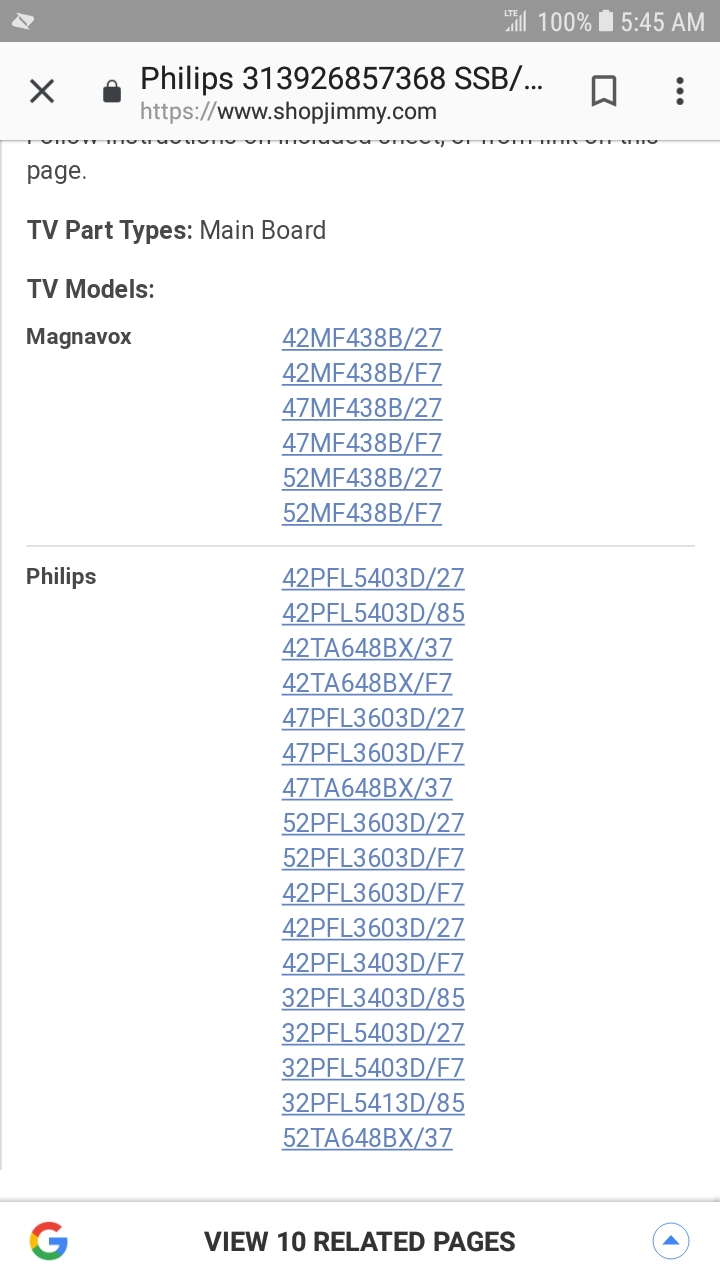Select the 52PFL3603D/F7 model link
This screenshot has height=1280, width=720.
(373, 858)
